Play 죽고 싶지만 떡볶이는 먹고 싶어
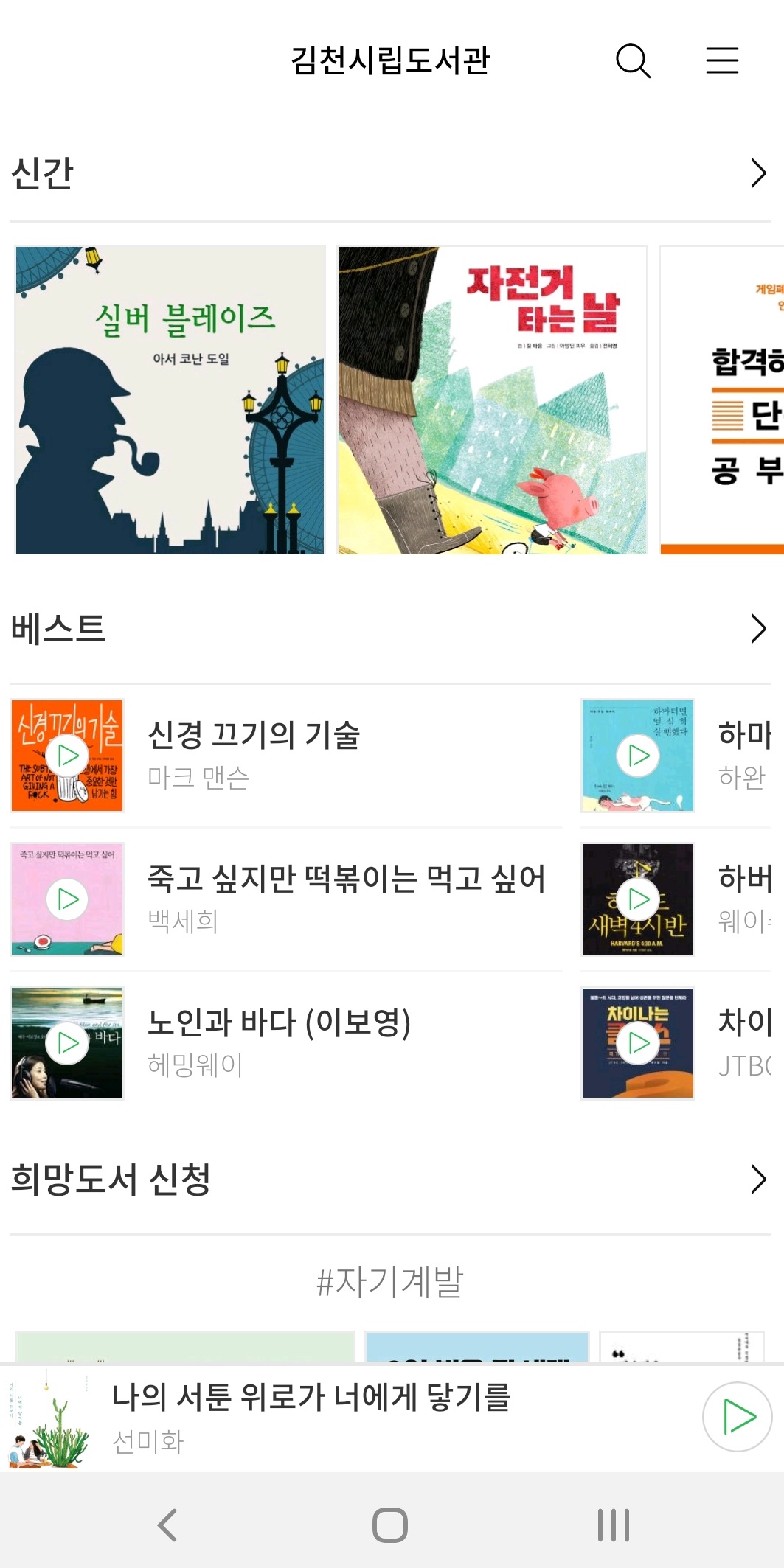Viewport: 784px width, 1568px height. coord(68,899)
